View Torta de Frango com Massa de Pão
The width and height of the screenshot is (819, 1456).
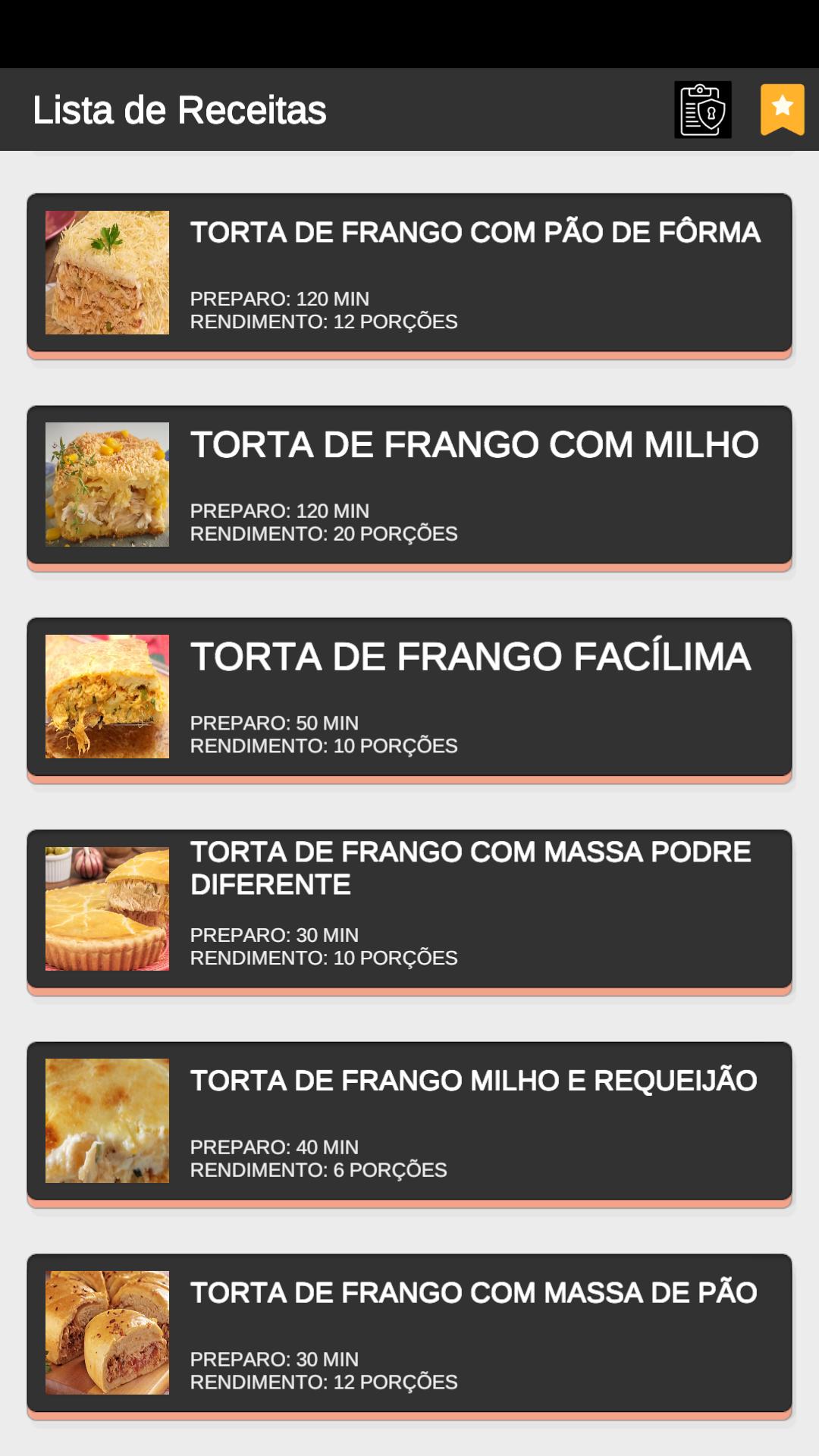pyautogui.click(x=409, y=1336)
